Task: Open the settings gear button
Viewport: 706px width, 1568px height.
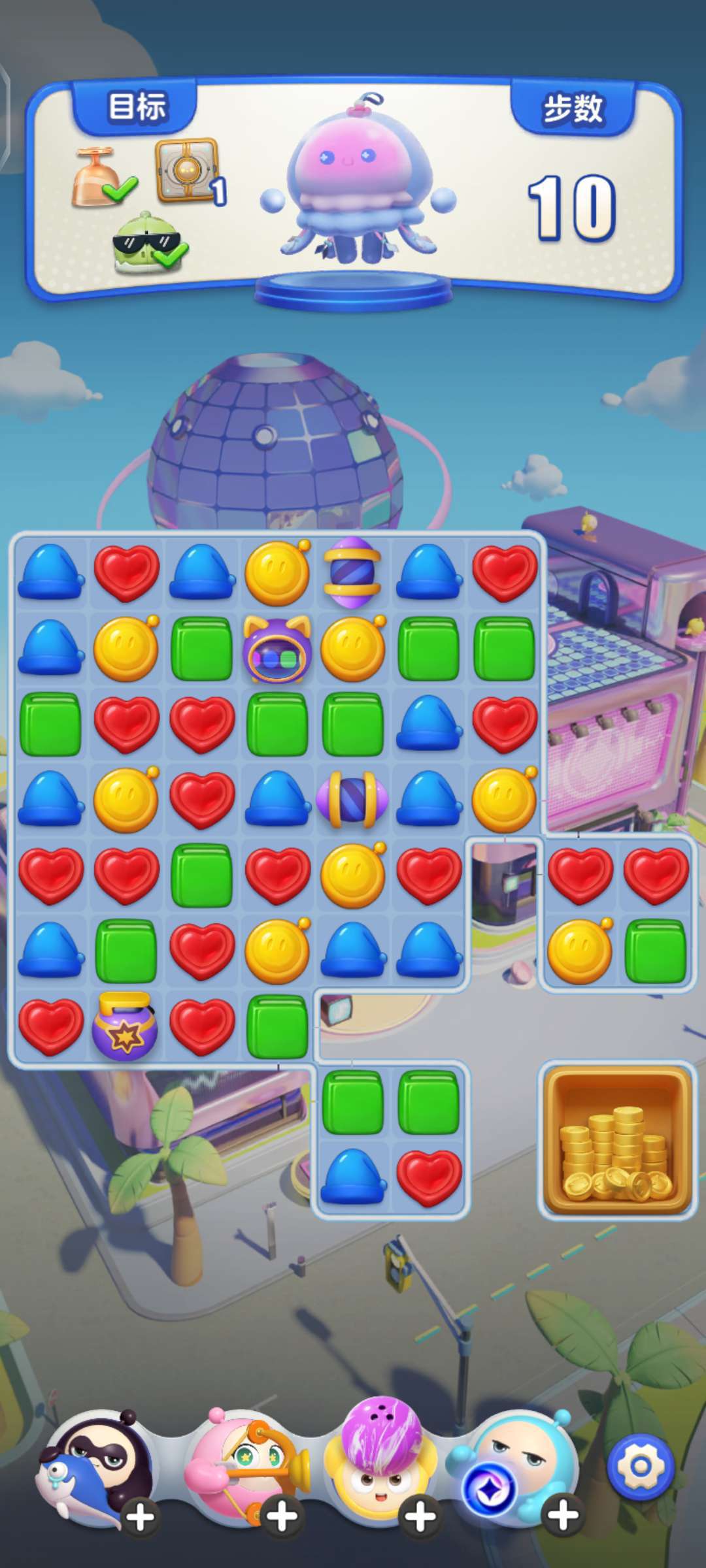Action: (x=640, y=1466)
